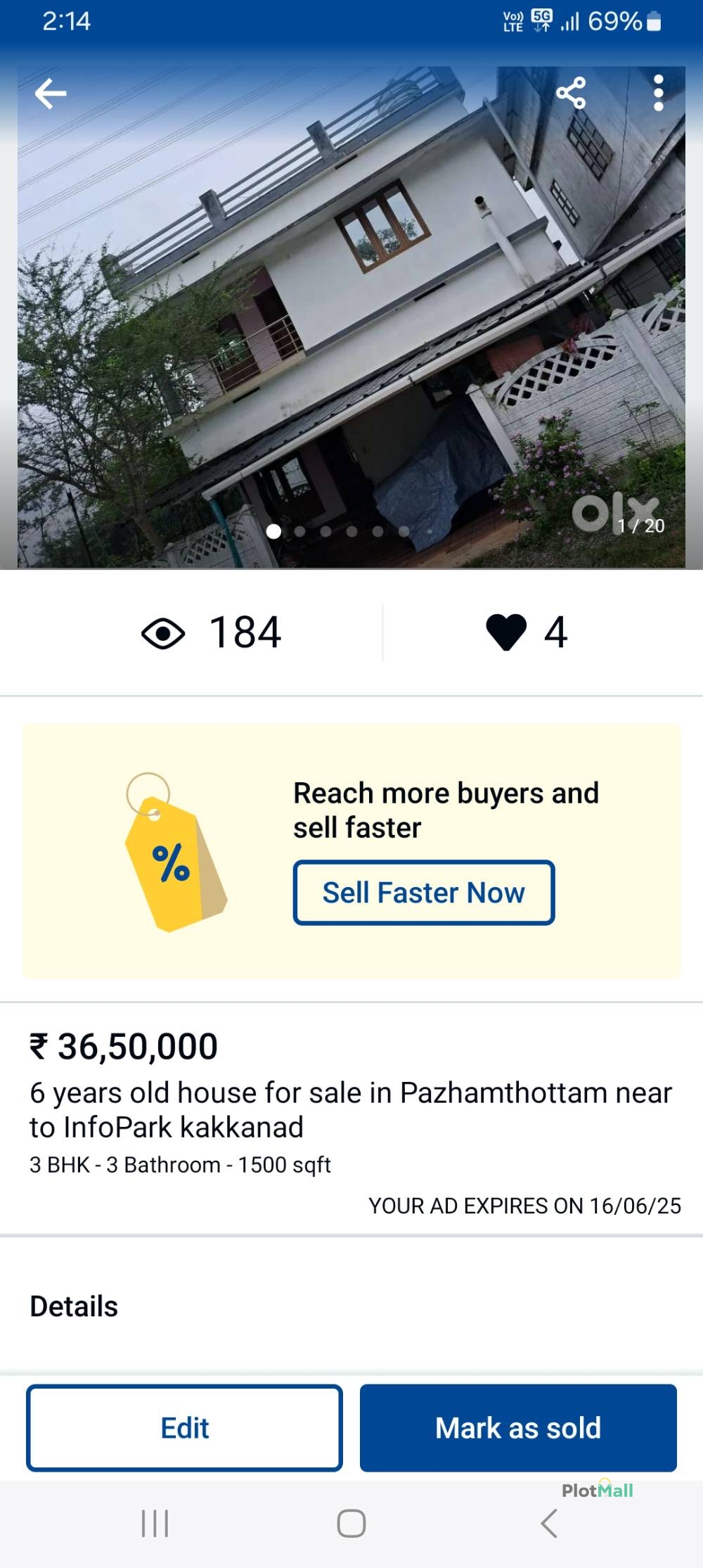703x1568 pixels.
Task: Go to the home screen
Action: [351, 1523]
